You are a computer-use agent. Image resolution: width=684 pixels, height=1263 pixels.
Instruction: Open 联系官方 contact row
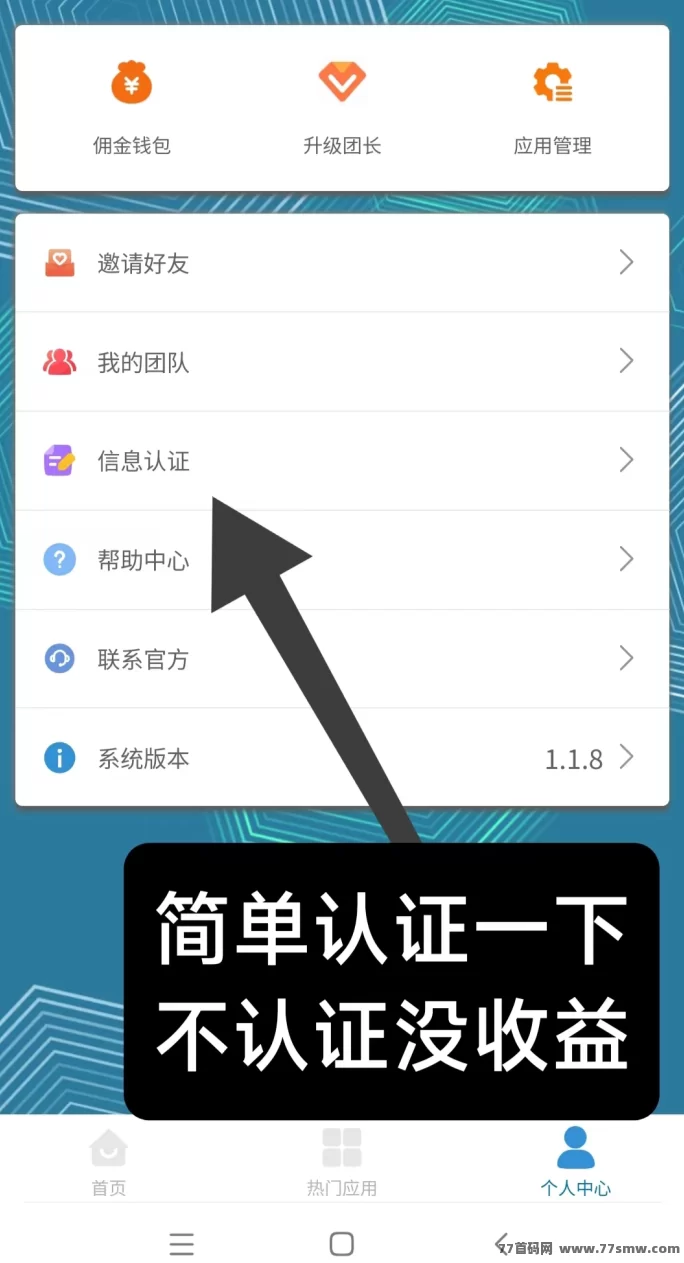[342, 659]
